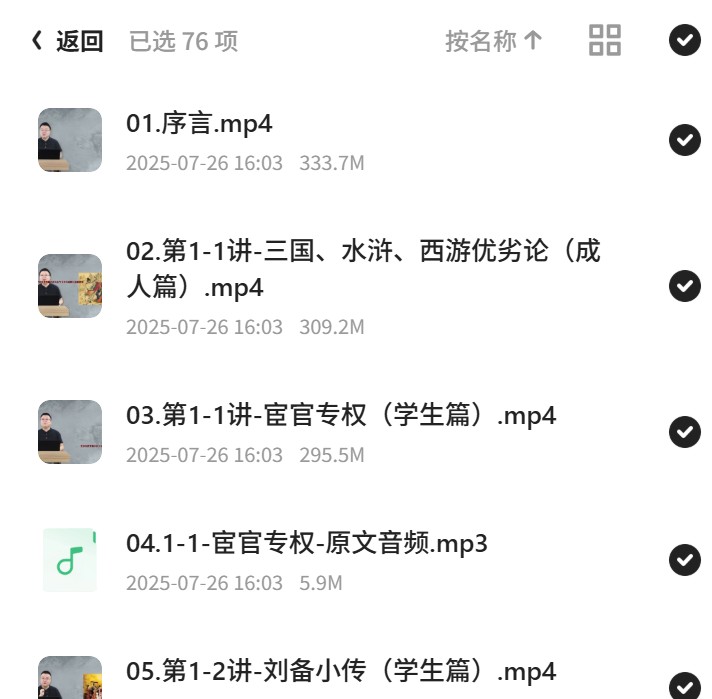Deselect 03.第1-1讲-宦官专权（学生篇）.mp4

pyautogui.click(x=685, y=431)
